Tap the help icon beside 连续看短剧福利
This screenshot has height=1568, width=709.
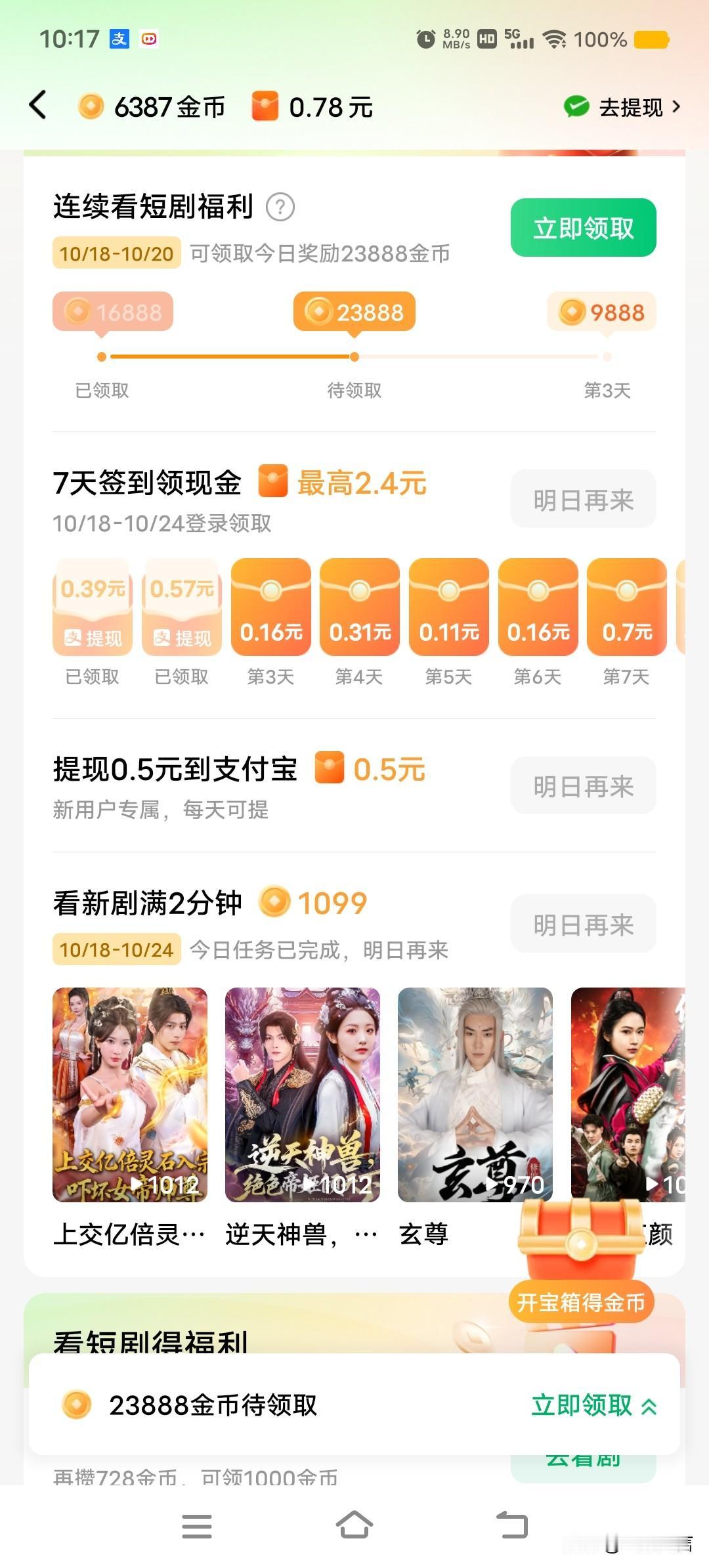(x=280, y=207)
